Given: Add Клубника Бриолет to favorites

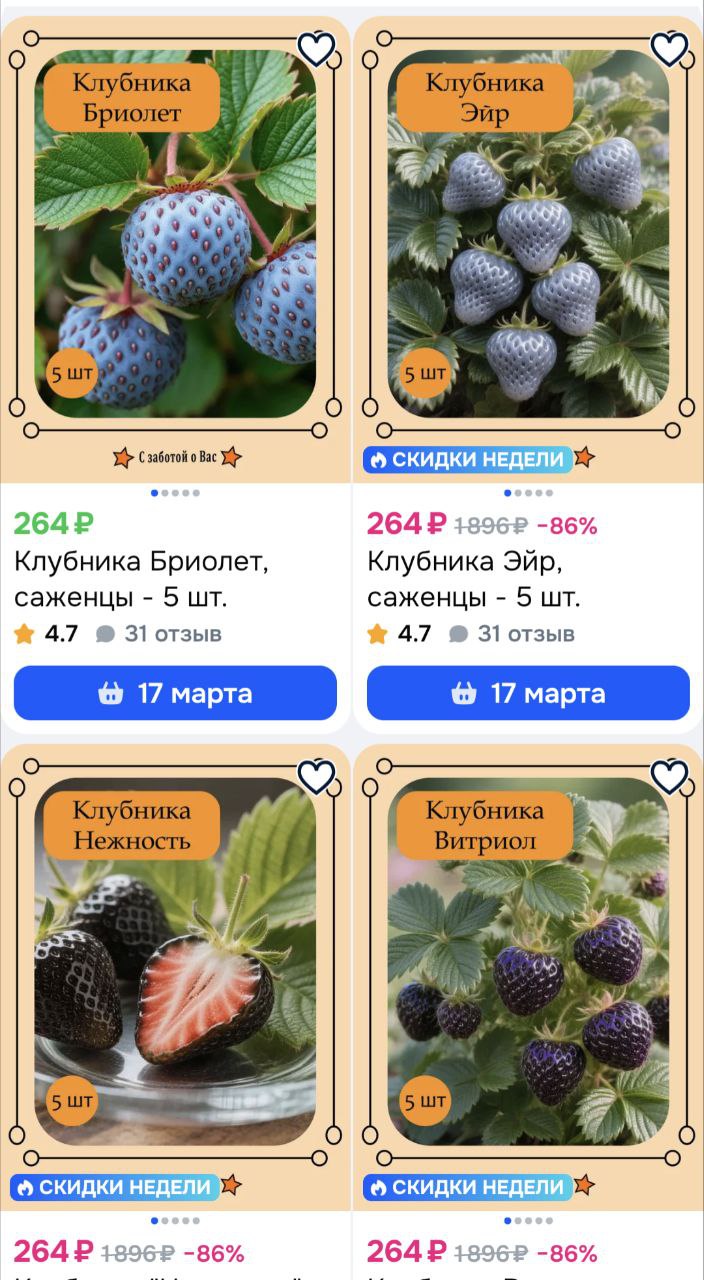Looking at the screenshot, I should click(316, 48).
